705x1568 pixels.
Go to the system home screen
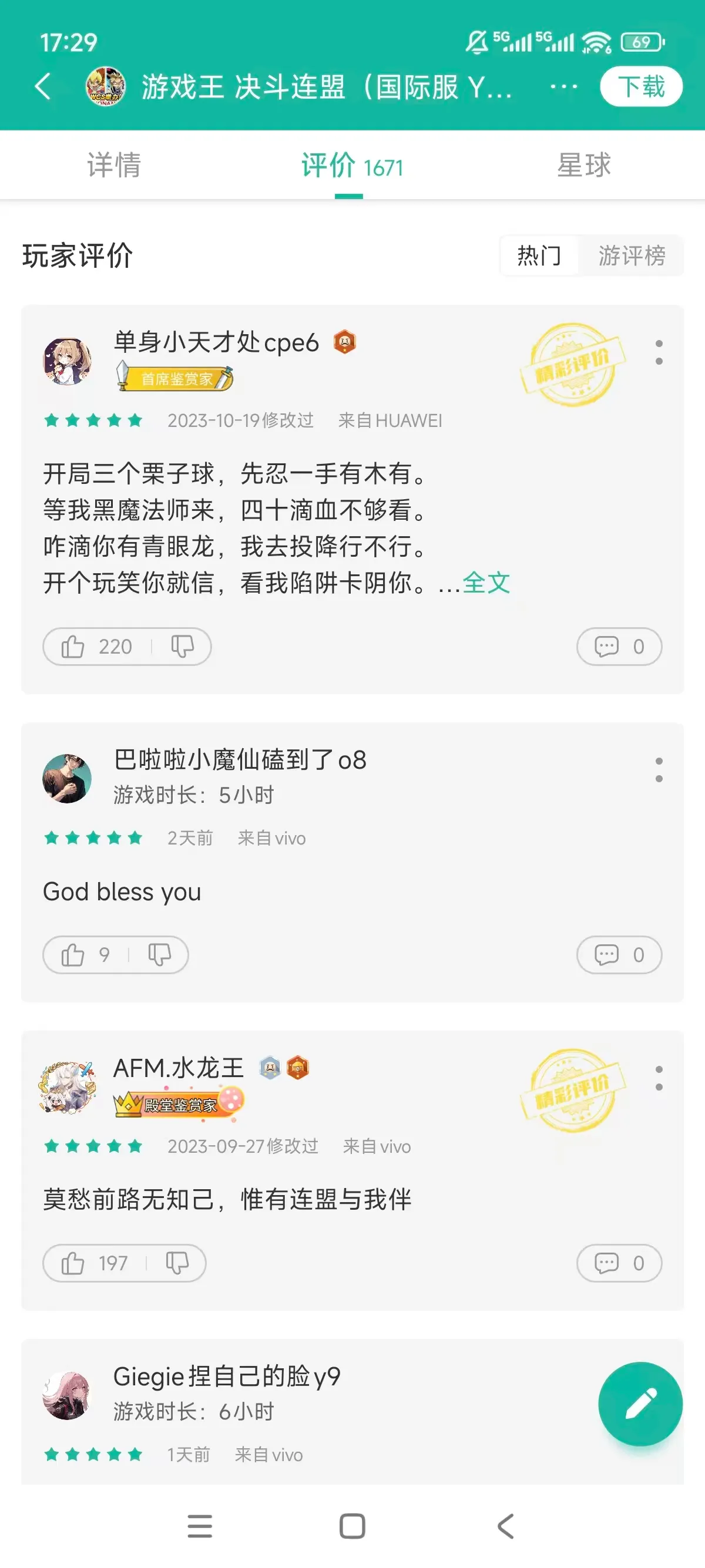coord(352,1526)
